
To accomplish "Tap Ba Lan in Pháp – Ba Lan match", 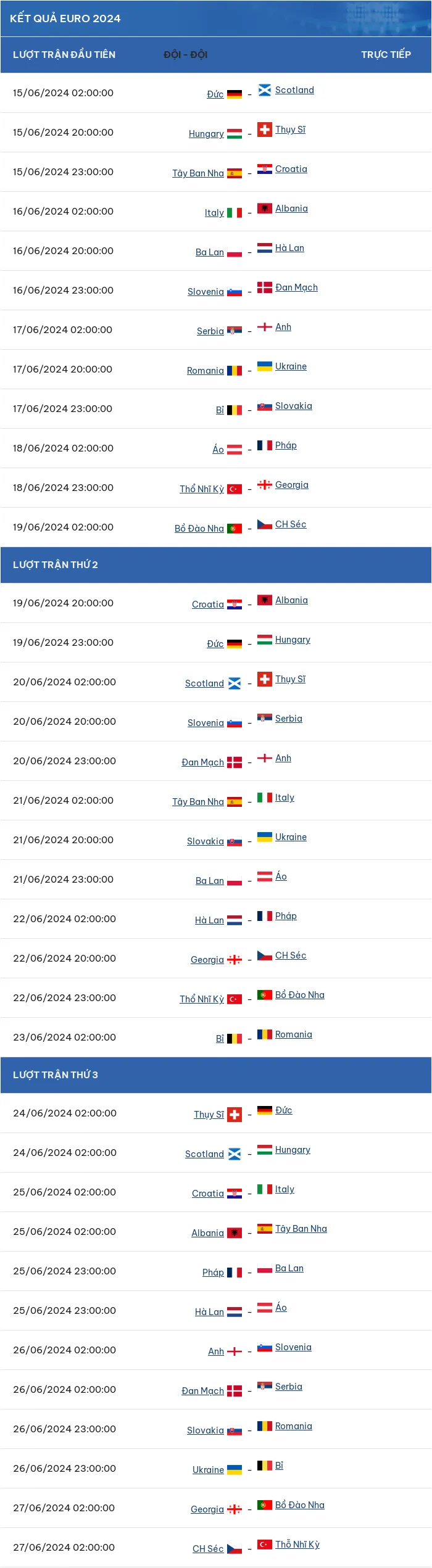I will (x=289, y=1268).
